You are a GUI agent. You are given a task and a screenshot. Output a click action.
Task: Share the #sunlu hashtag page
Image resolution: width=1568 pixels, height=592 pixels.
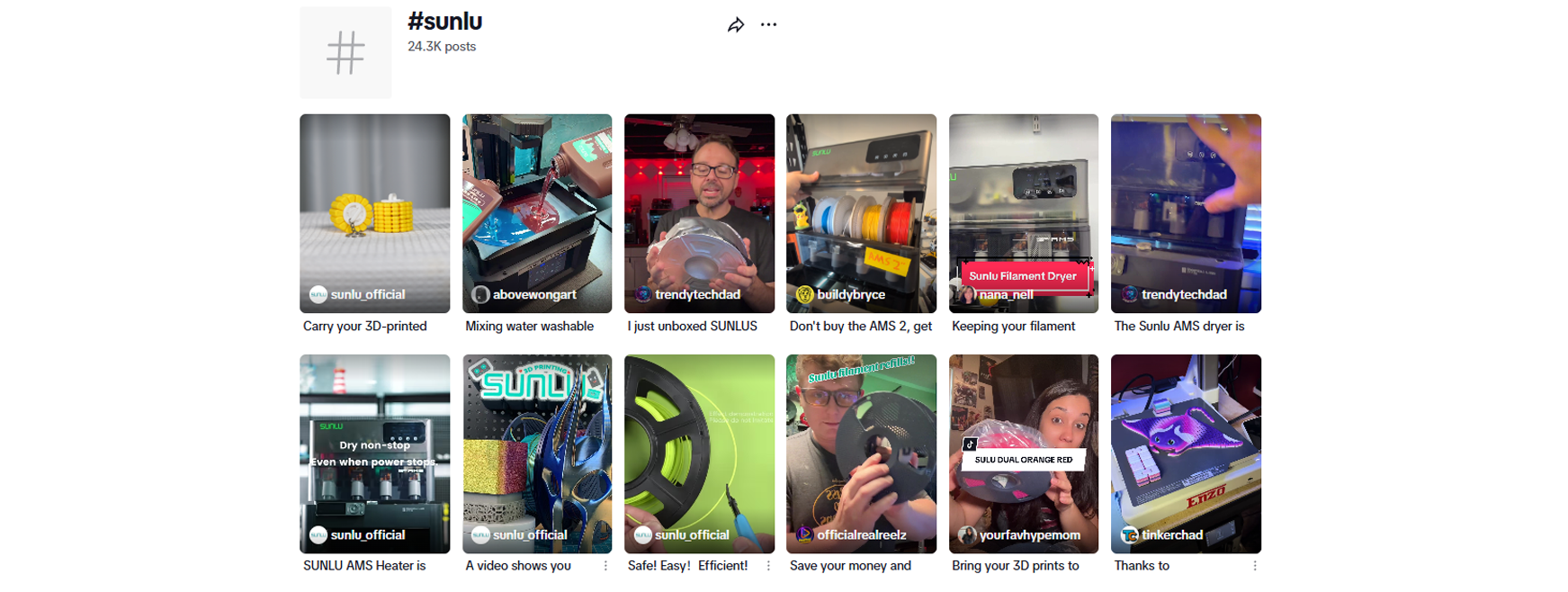click(736, 25)
